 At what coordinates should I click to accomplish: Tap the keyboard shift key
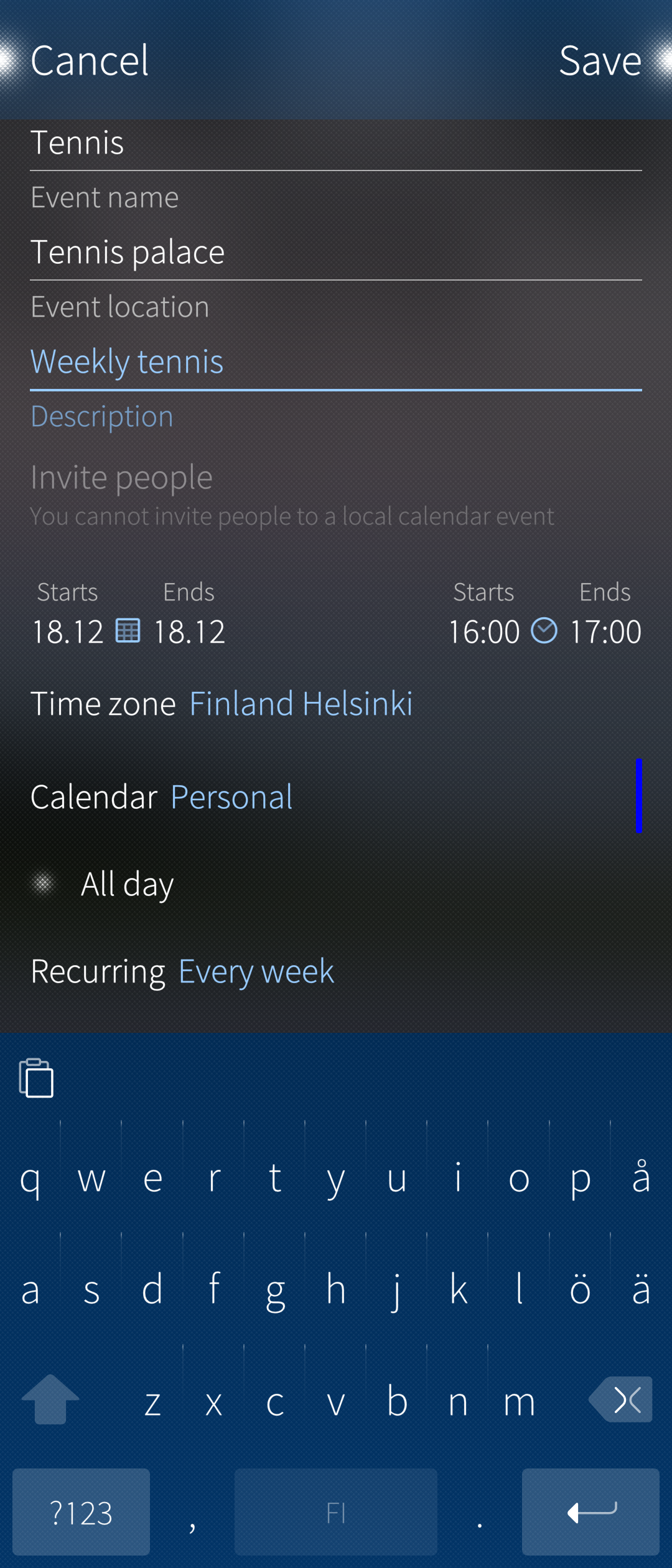click(50, 1399)
